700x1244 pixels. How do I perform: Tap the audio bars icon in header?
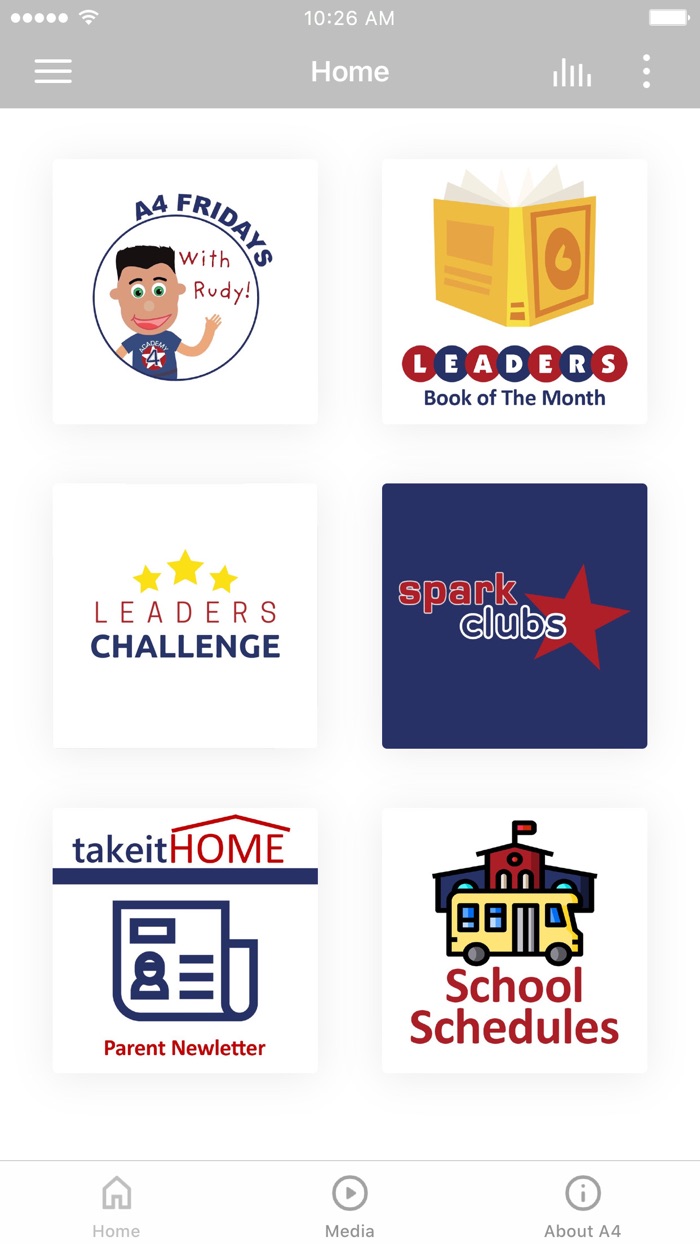tap(572, 72)
